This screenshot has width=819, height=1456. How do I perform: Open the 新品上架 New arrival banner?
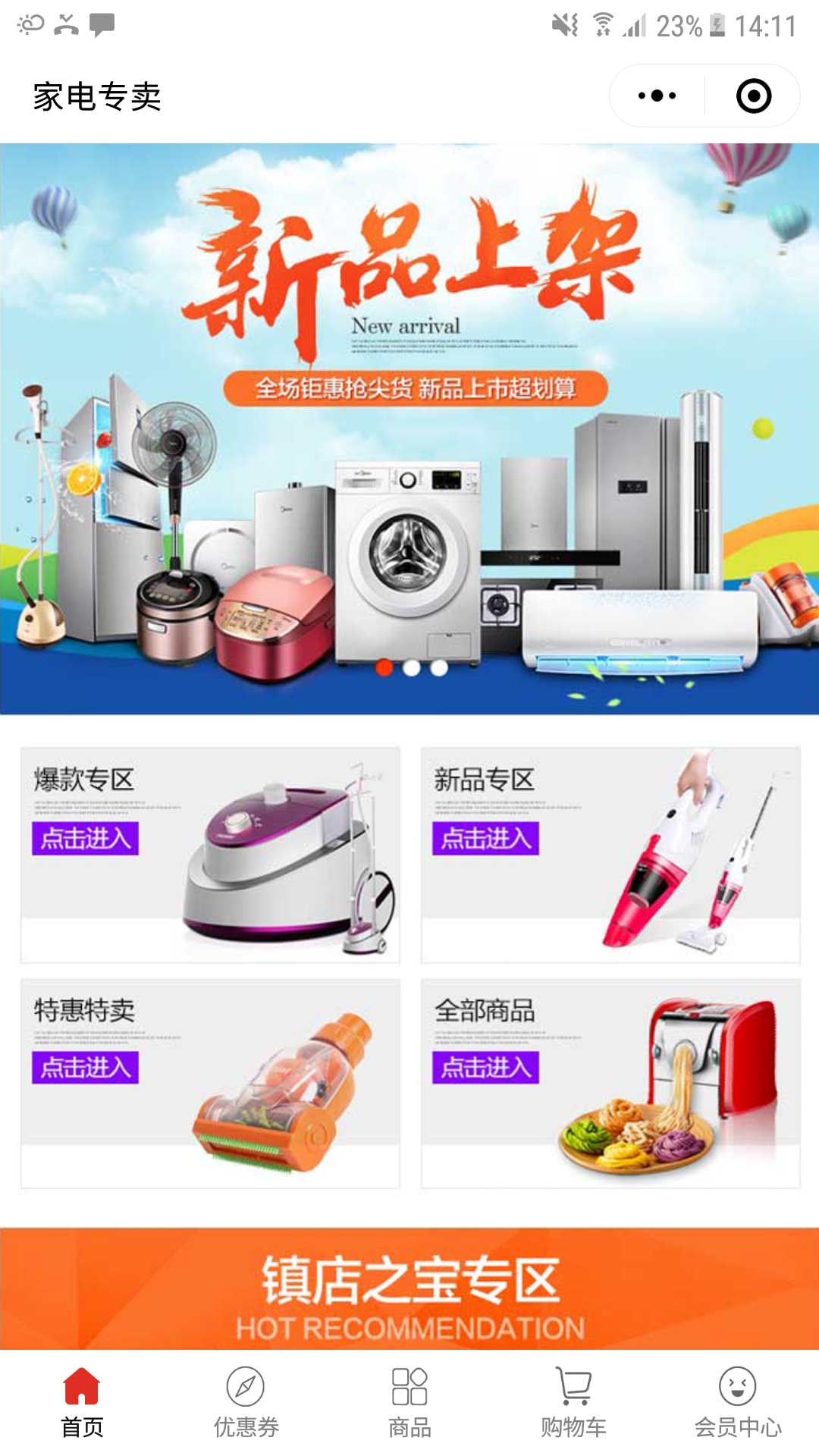click(409, 425)
